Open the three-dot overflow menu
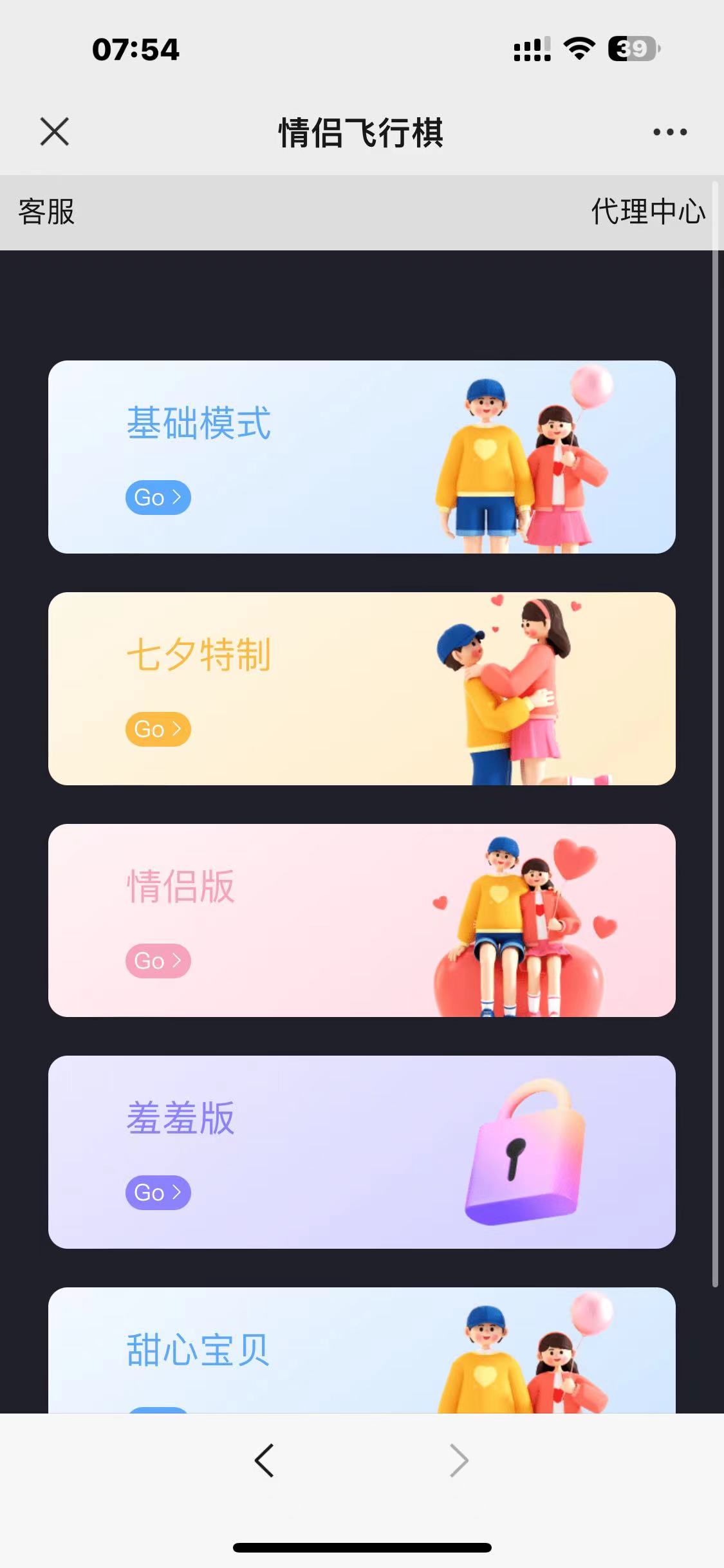The image size is (724, 1568). tap(669, 133)
